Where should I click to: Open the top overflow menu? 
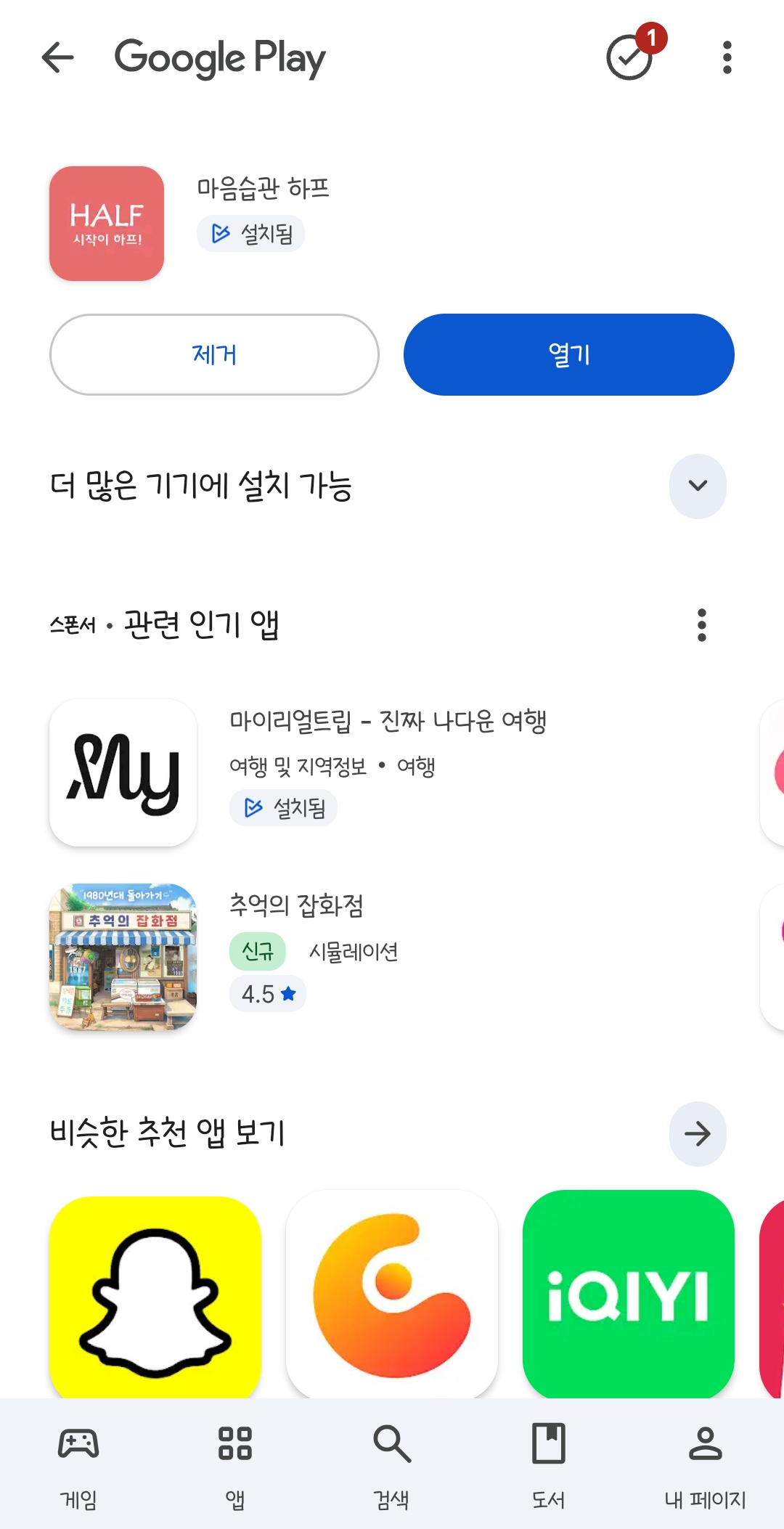pyautogui.click(x=727, y=58)
